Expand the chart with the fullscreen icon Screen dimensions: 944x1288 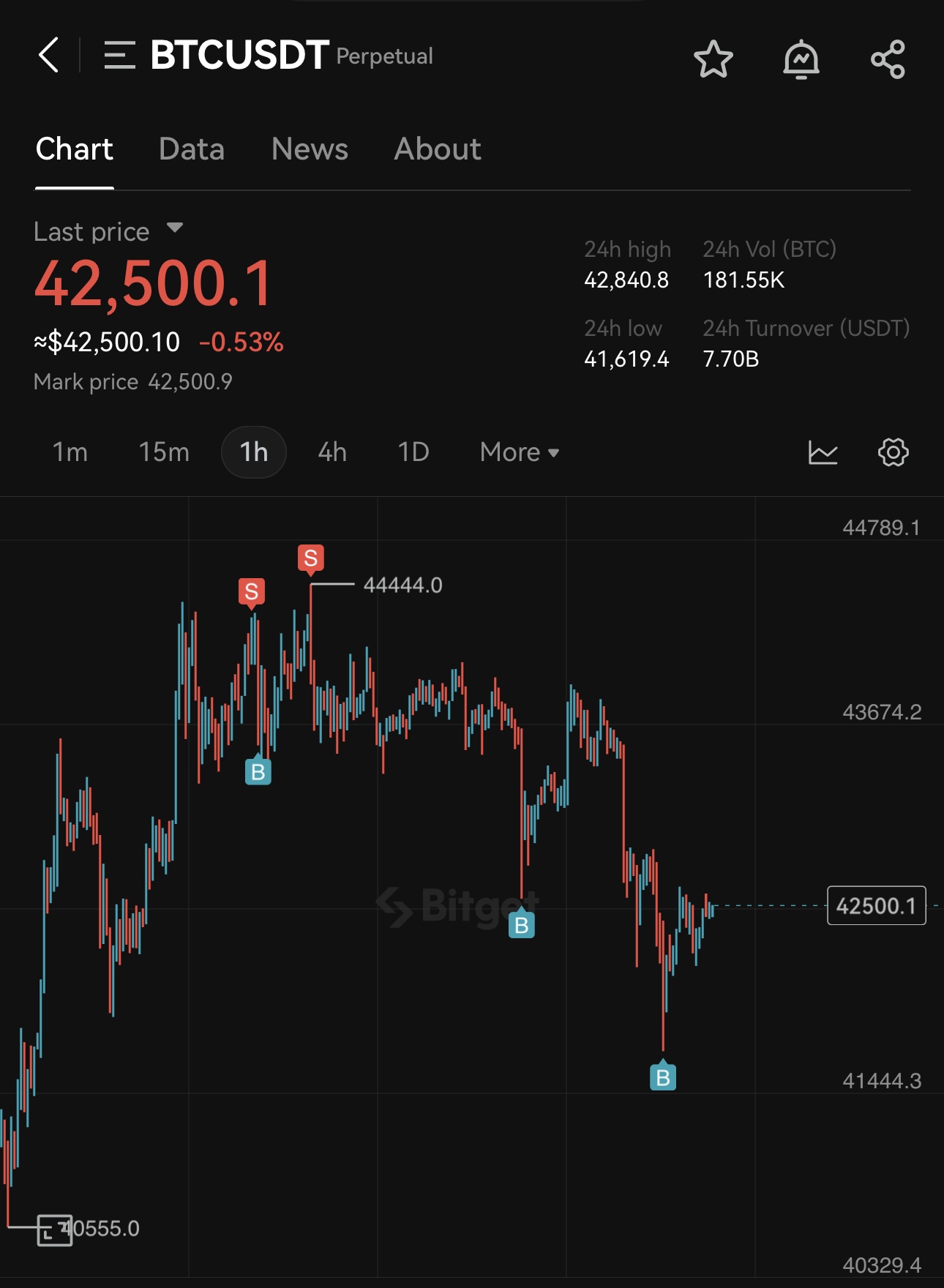54,1229
